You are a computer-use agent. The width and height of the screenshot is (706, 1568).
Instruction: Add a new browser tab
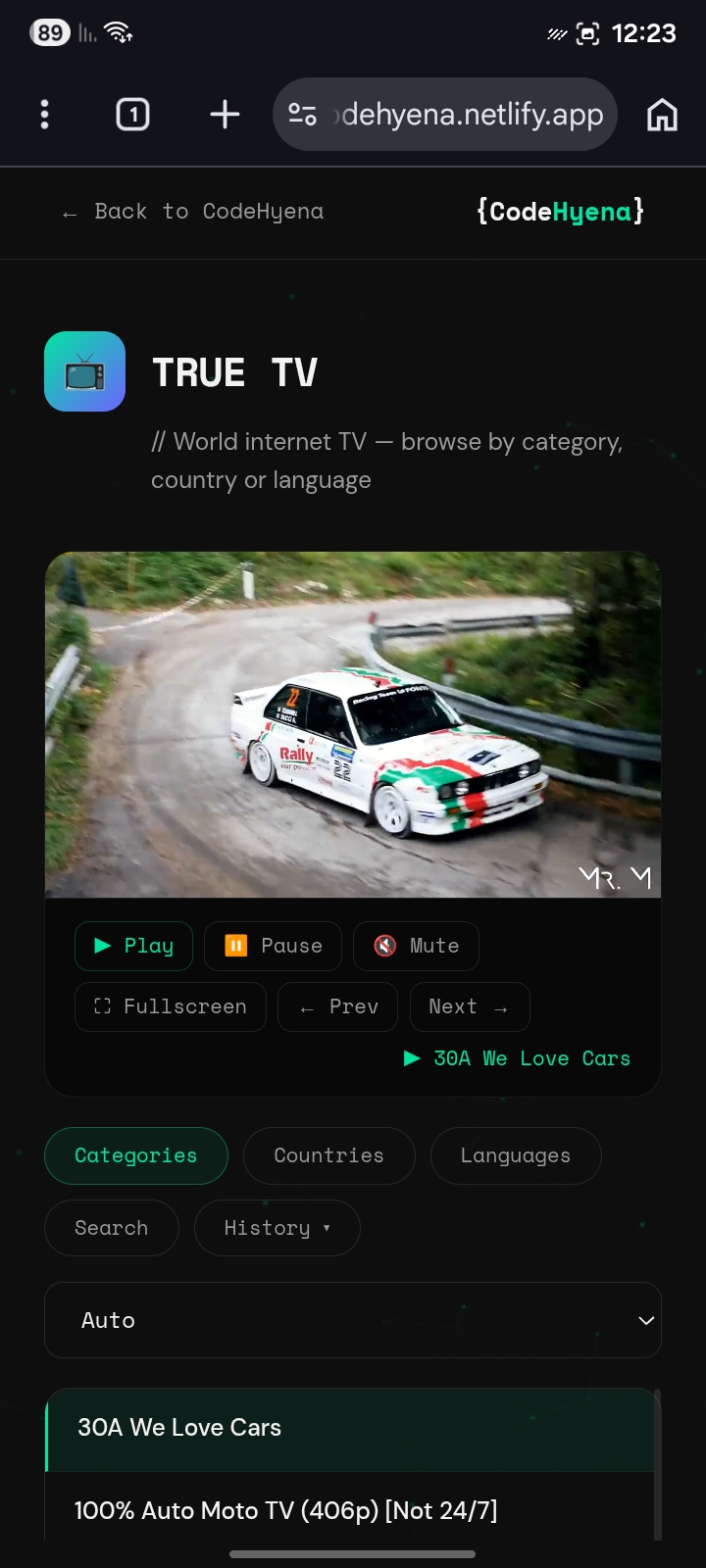(x=225, y=115)
